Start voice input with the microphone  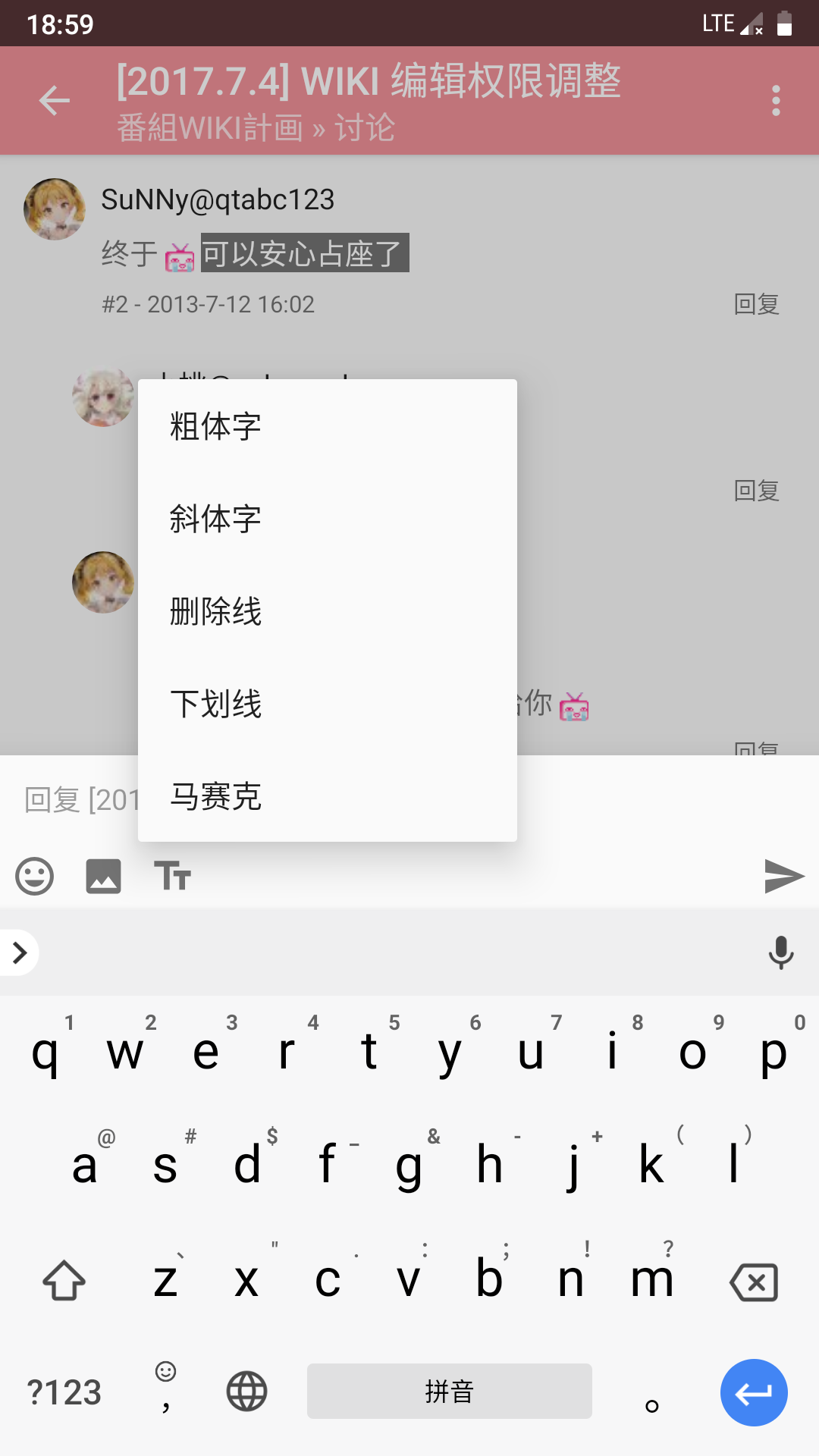tap(780, 952)
